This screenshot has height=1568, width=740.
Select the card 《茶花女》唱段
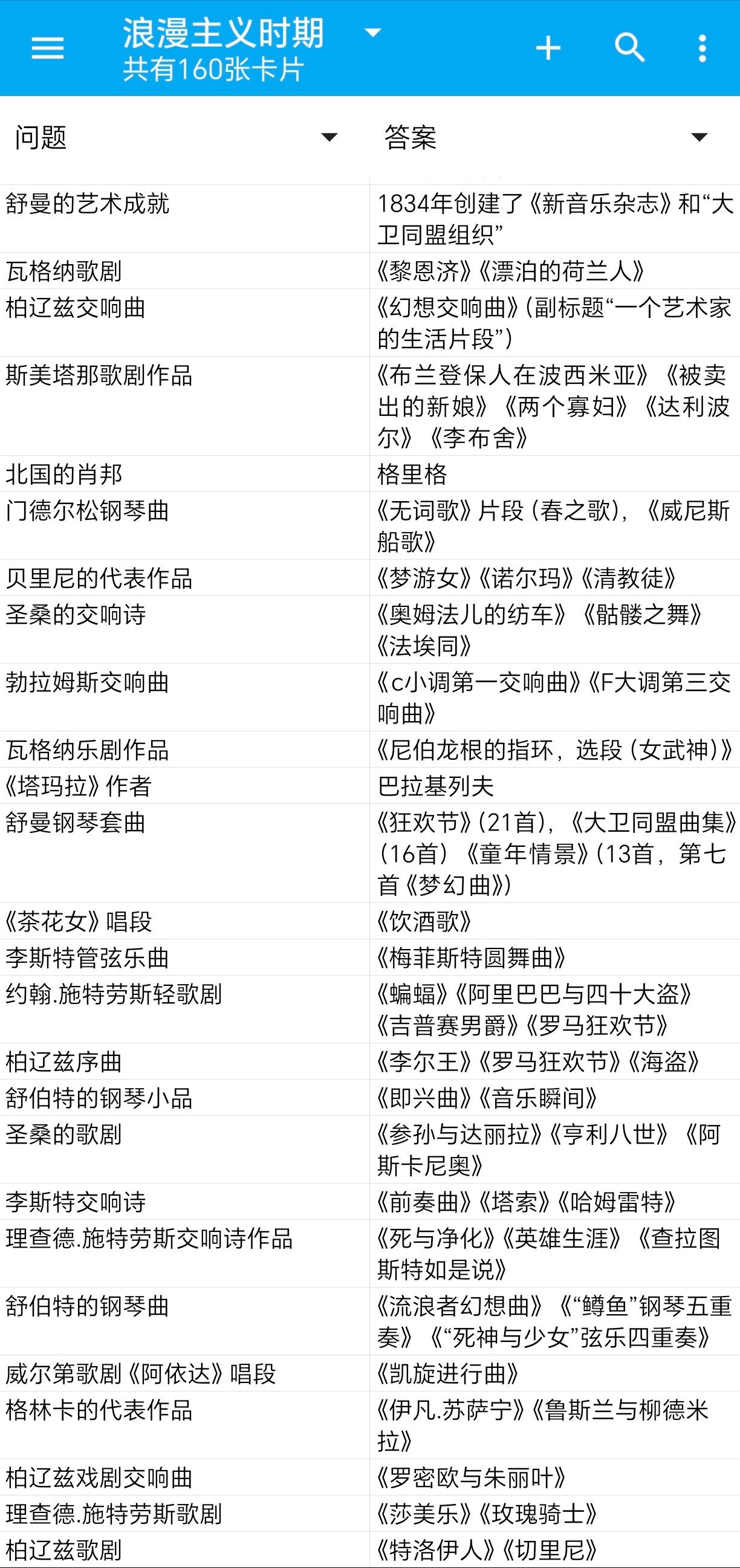[x=370, y=921]
